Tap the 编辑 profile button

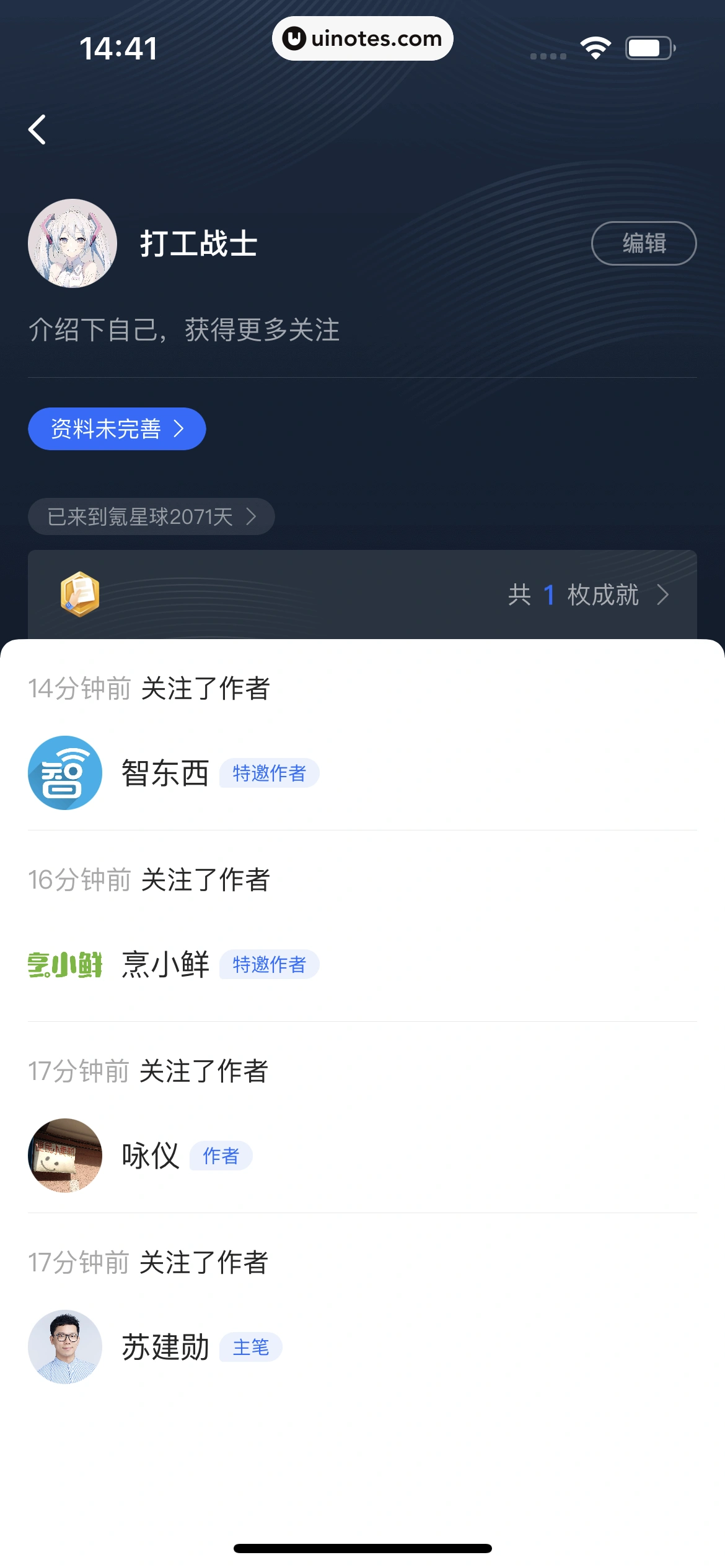[643, 243]
